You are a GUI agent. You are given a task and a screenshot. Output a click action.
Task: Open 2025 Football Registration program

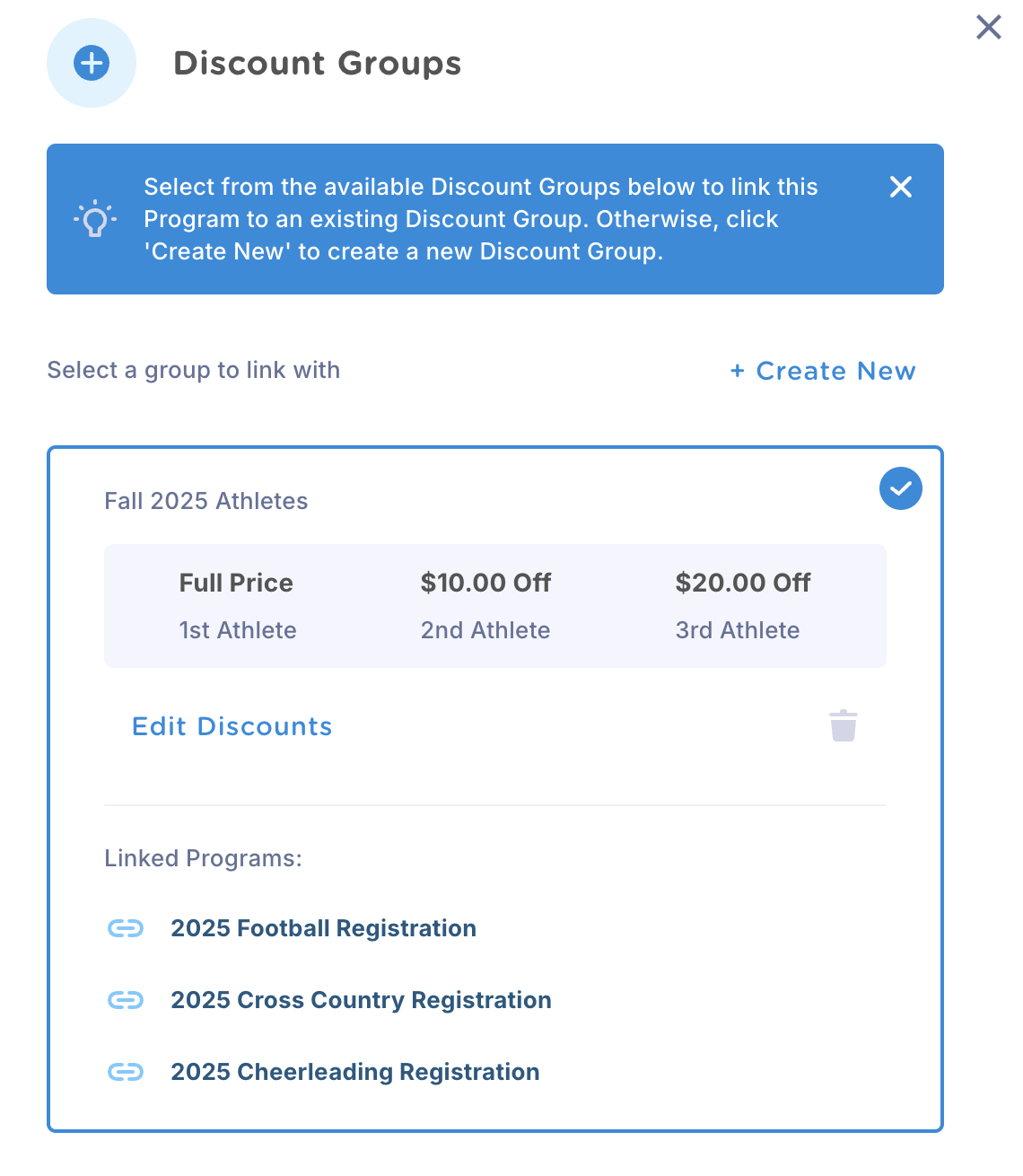[323, 928]
